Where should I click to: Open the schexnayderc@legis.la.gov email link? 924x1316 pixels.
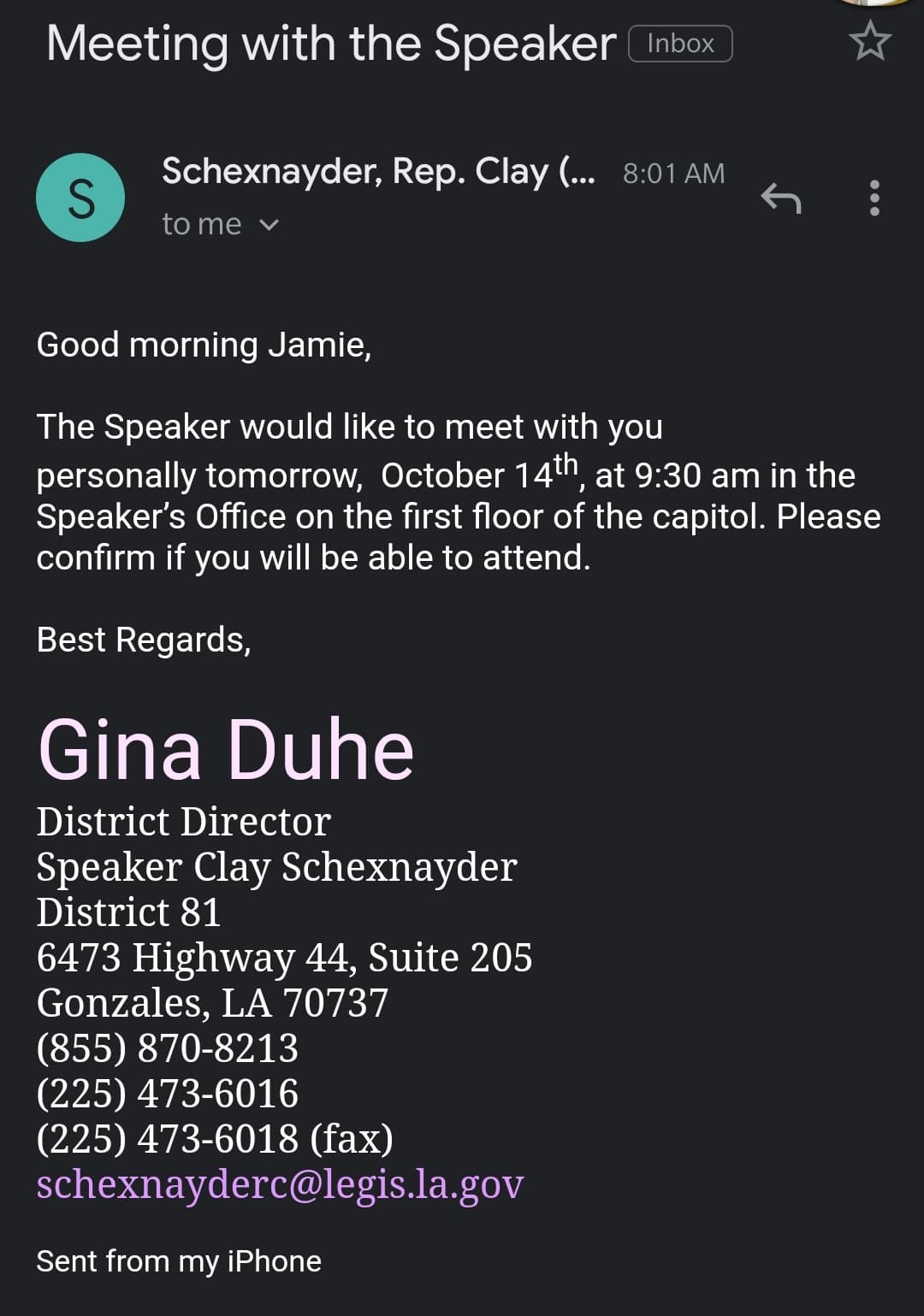(280, 1184)
